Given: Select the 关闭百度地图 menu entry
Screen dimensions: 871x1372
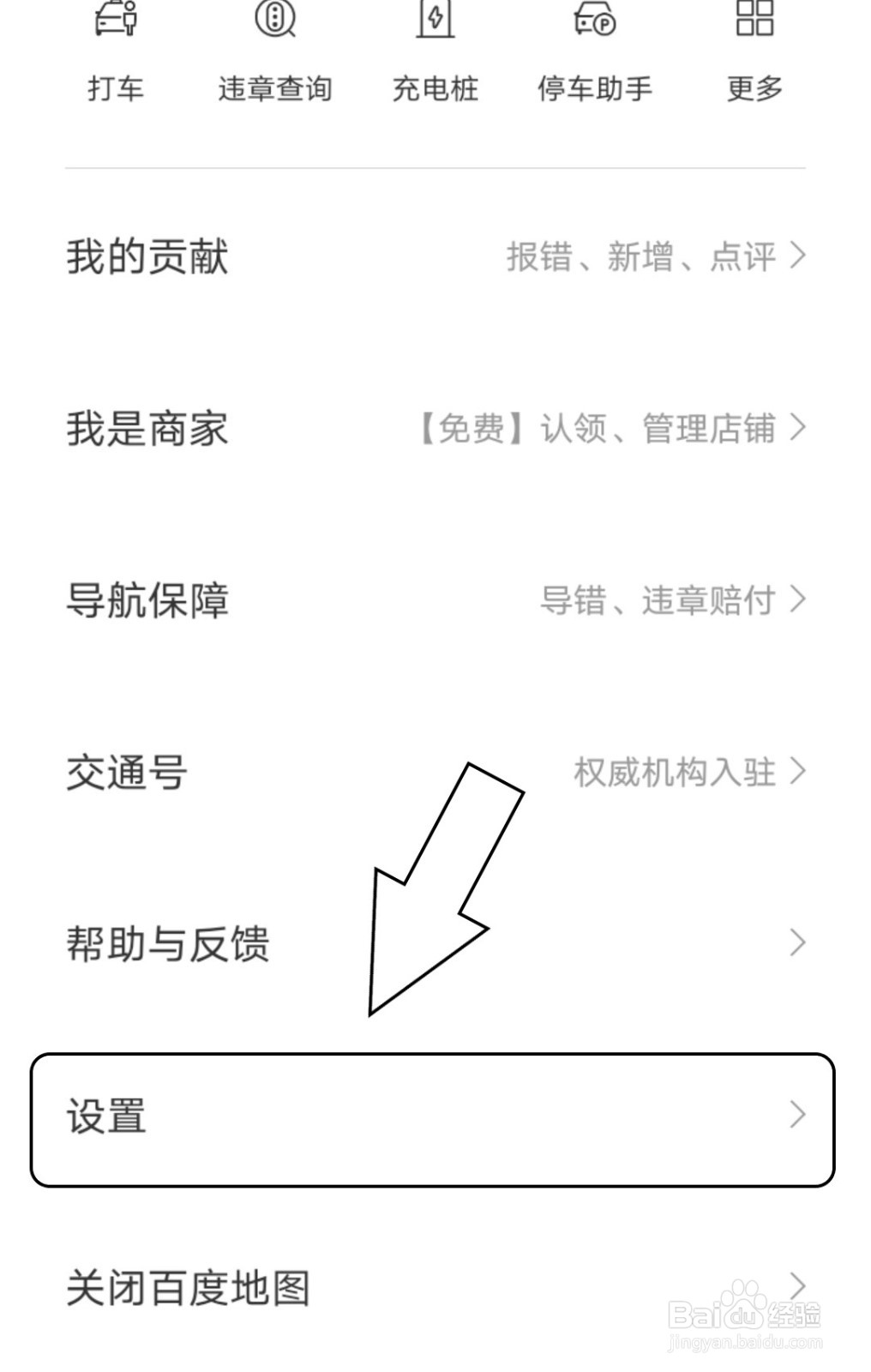Looking at the screenshot, I should click(190, 1285).
